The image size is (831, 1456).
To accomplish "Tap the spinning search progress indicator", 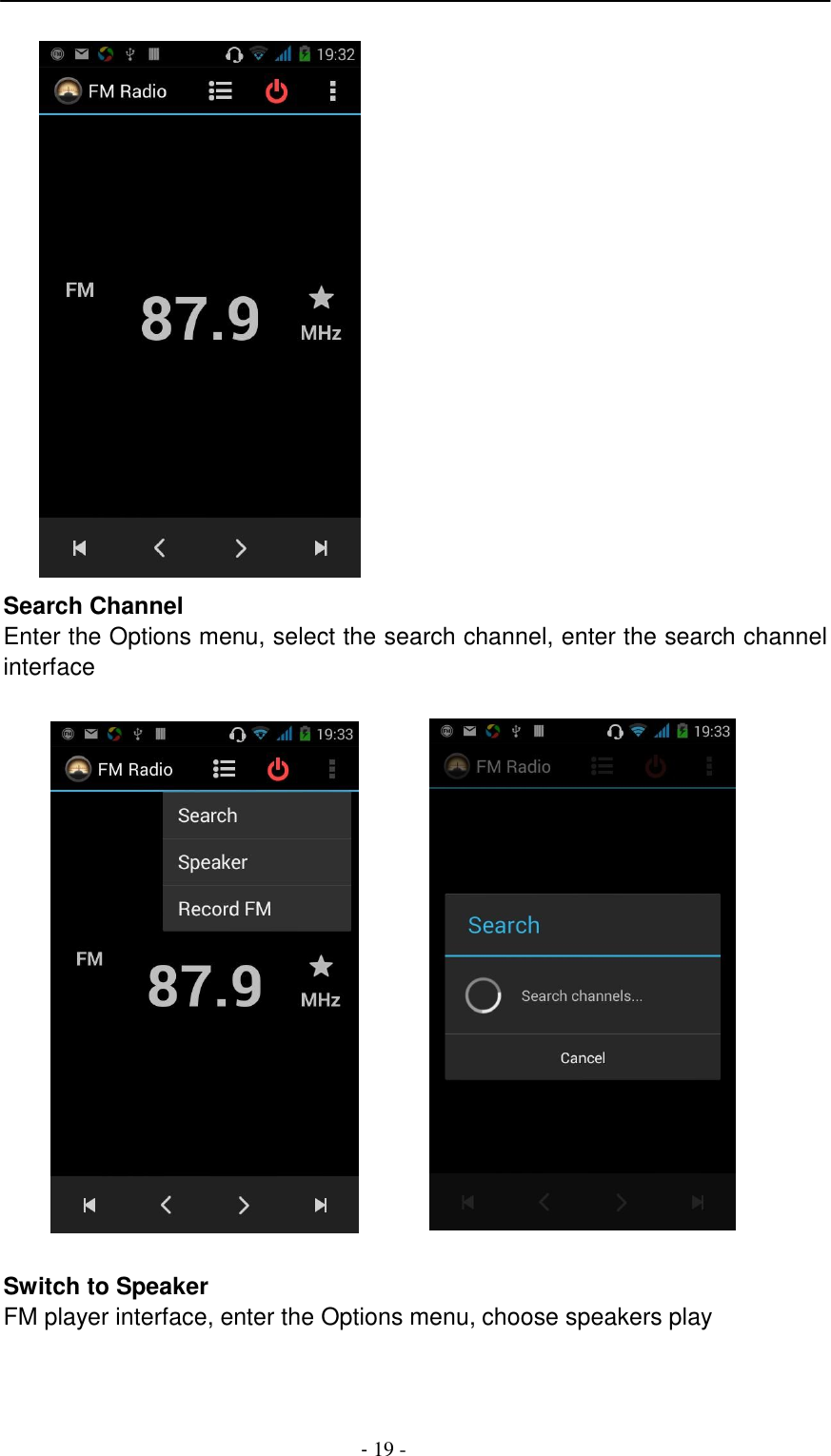I will coord(484,995).
